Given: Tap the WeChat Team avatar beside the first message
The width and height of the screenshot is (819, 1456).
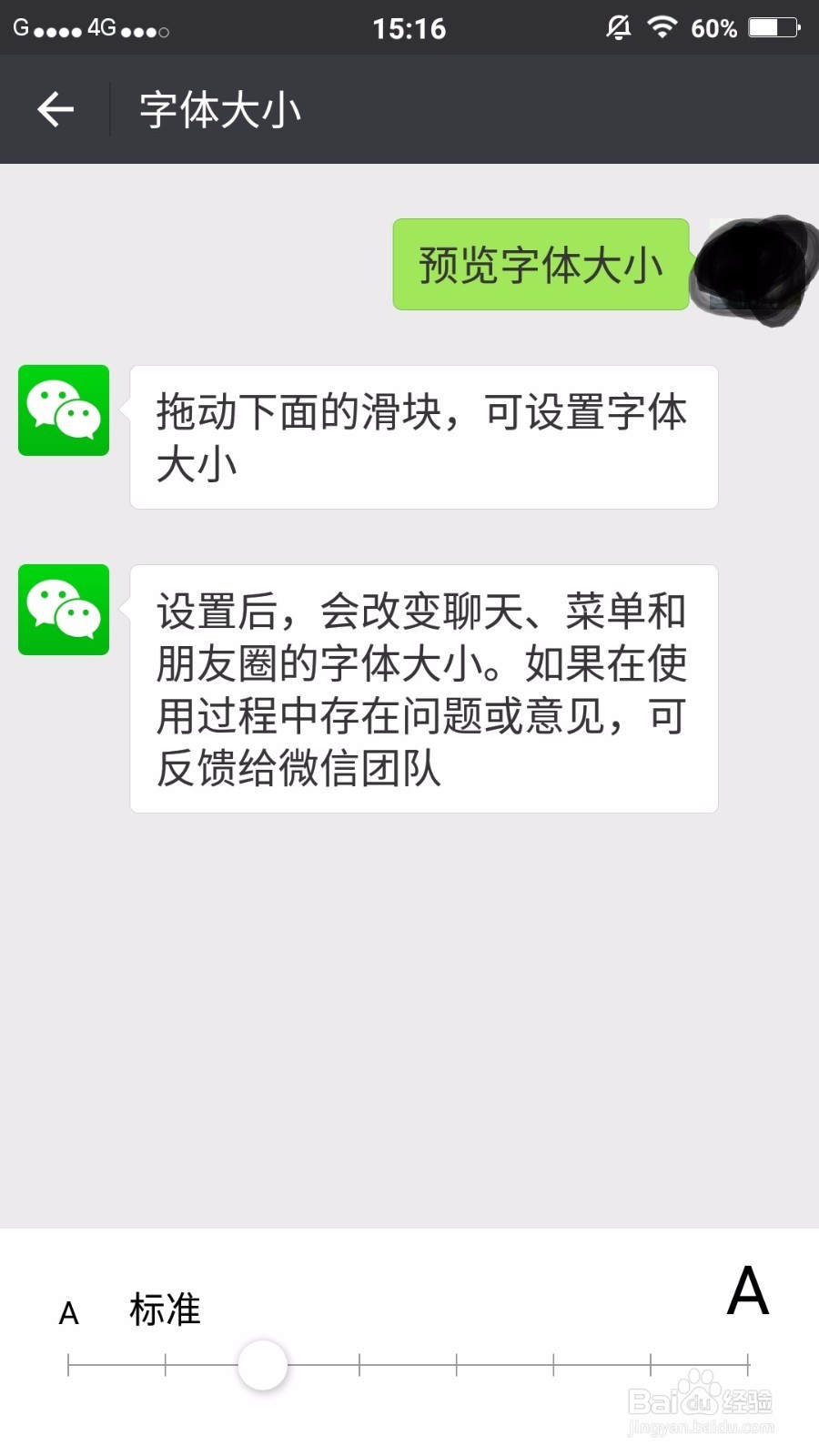Looking at the screenshot, I should (x=63, y=410).
